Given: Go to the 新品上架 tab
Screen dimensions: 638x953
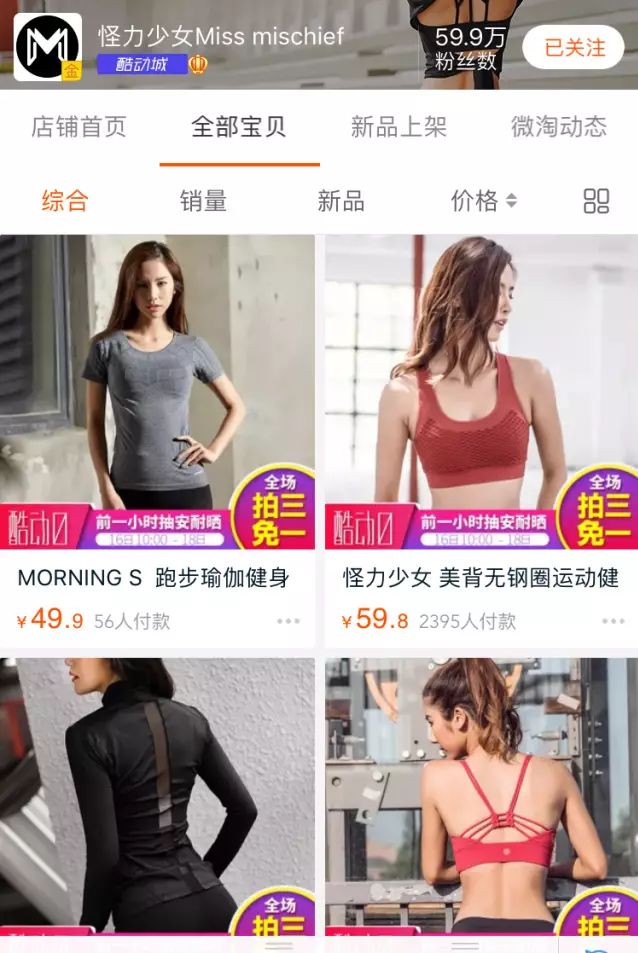Looking at the screenshot, I should tap(398, 127).
